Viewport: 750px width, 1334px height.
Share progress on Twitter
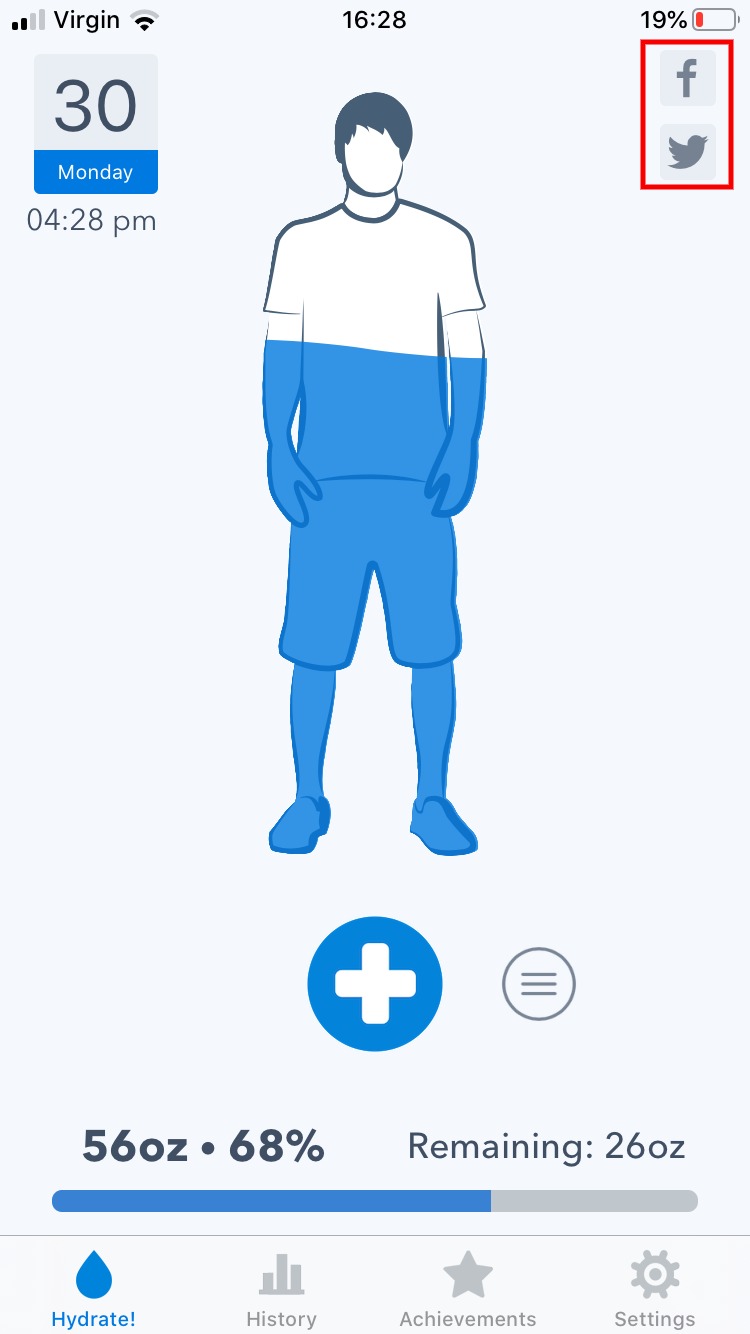coord(688,152)
